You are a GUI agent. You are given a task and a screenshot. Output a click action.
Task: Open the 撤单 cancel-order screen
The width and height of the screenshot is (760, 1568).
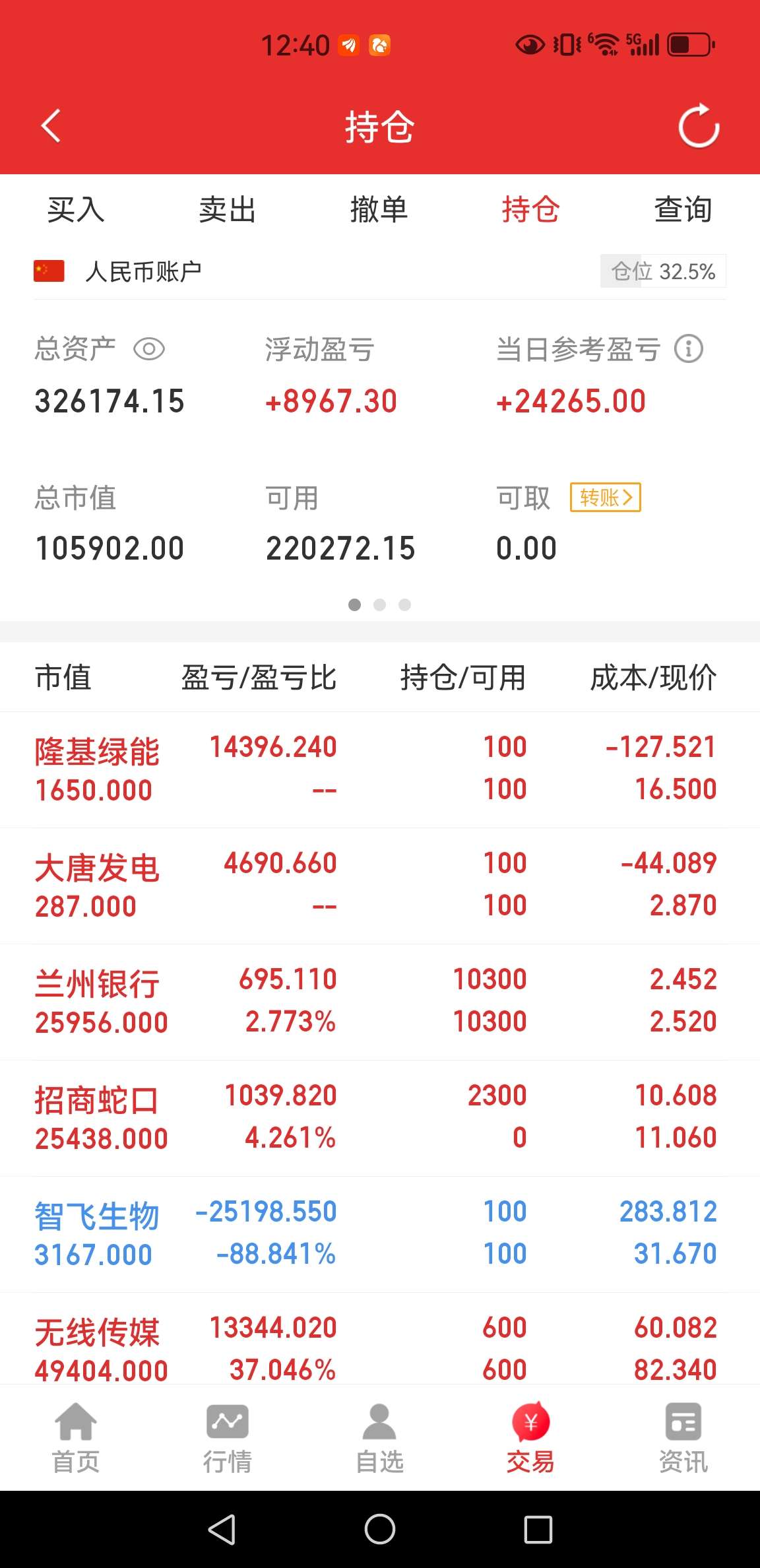379,209
